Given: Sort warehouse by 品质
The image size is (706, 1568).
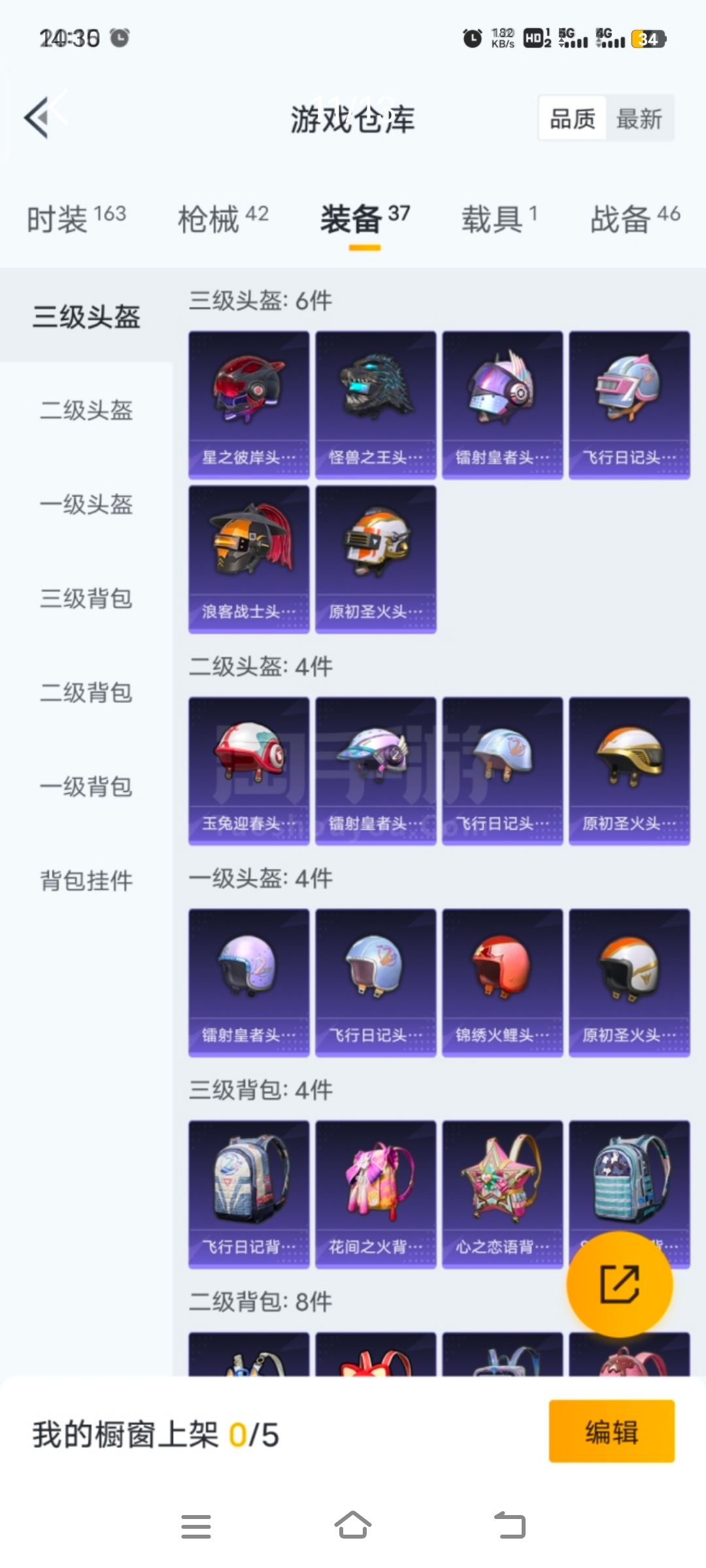Looking at the screenshot, I should (573, 119).
